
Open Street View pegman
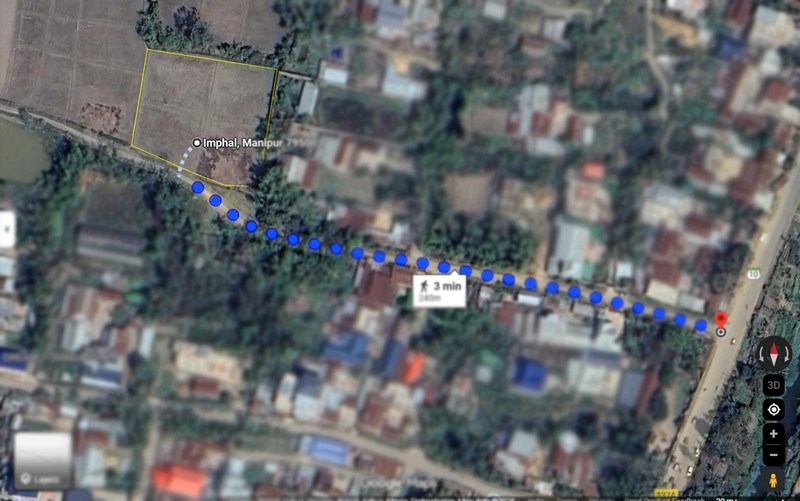[774, 482]
